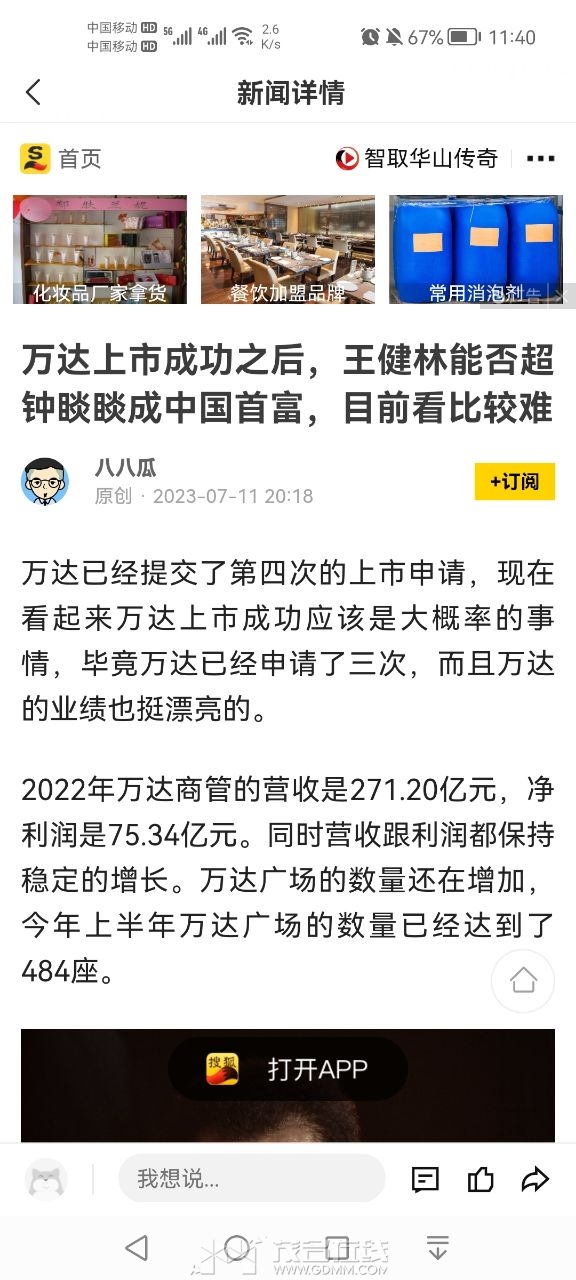This screenshot has width=576, height=1280.
Task: Subscribe with the +订阅 button
Action: pos(514,481)
